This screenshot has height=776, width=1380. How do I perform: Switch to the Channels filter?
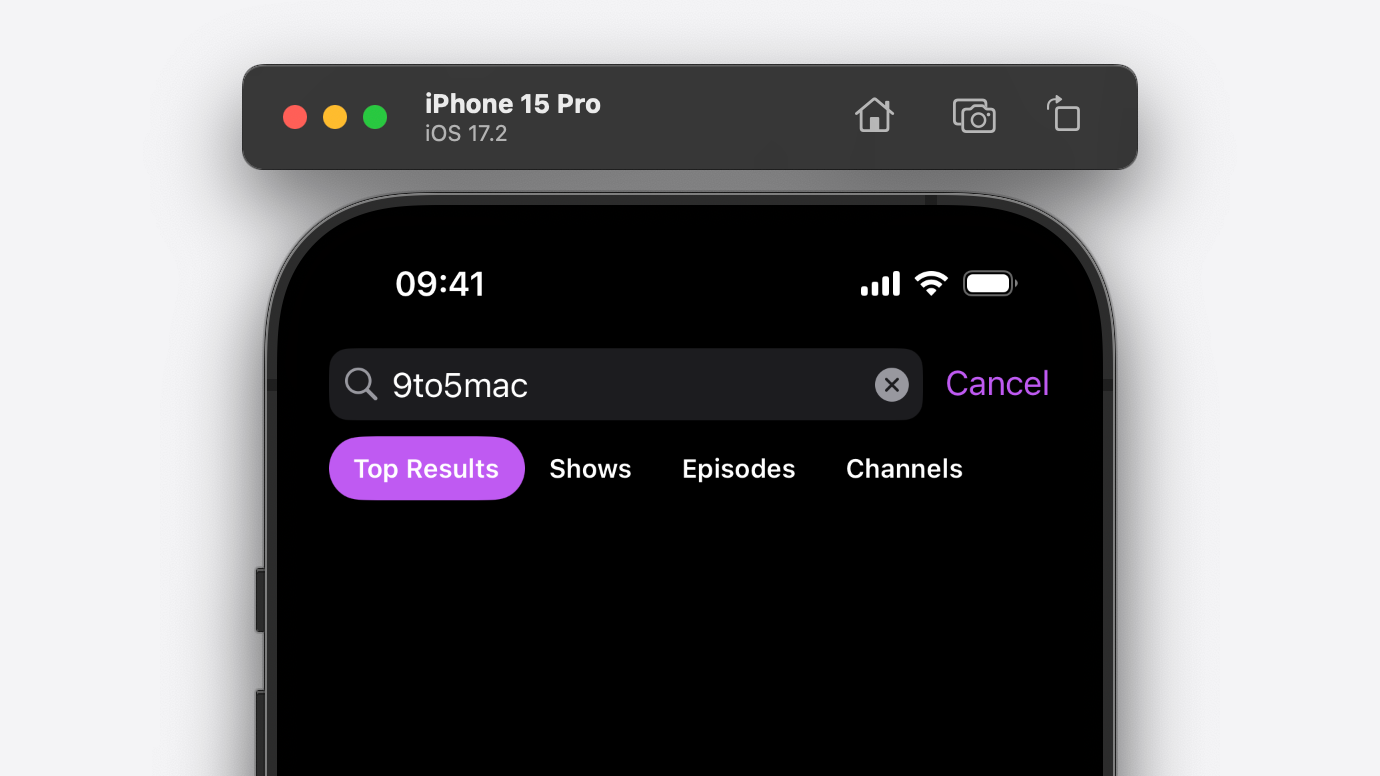pyautogui.click(x=904, y=469)
